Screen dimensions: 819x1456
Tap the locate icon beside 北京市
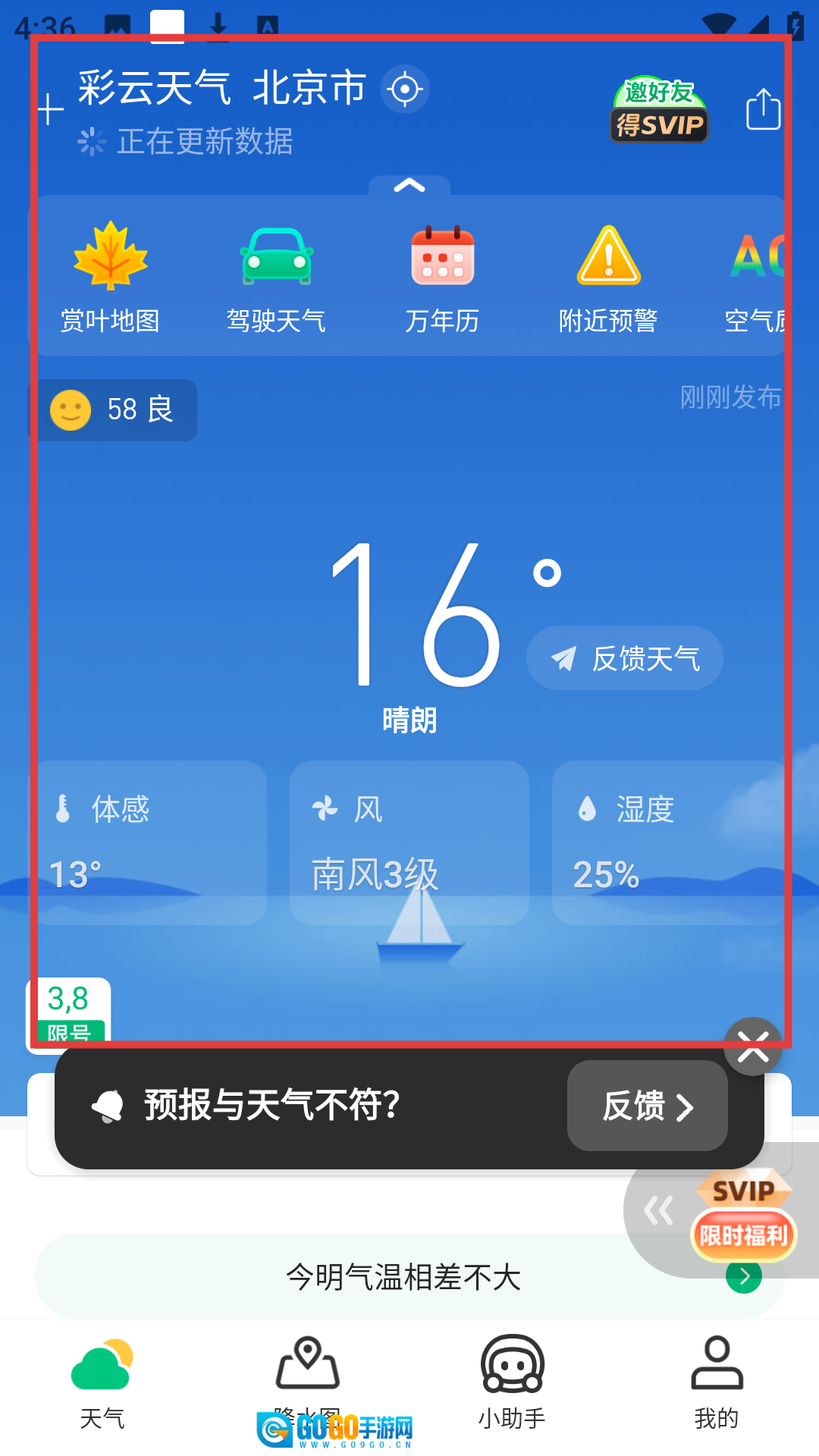point(405,89)
